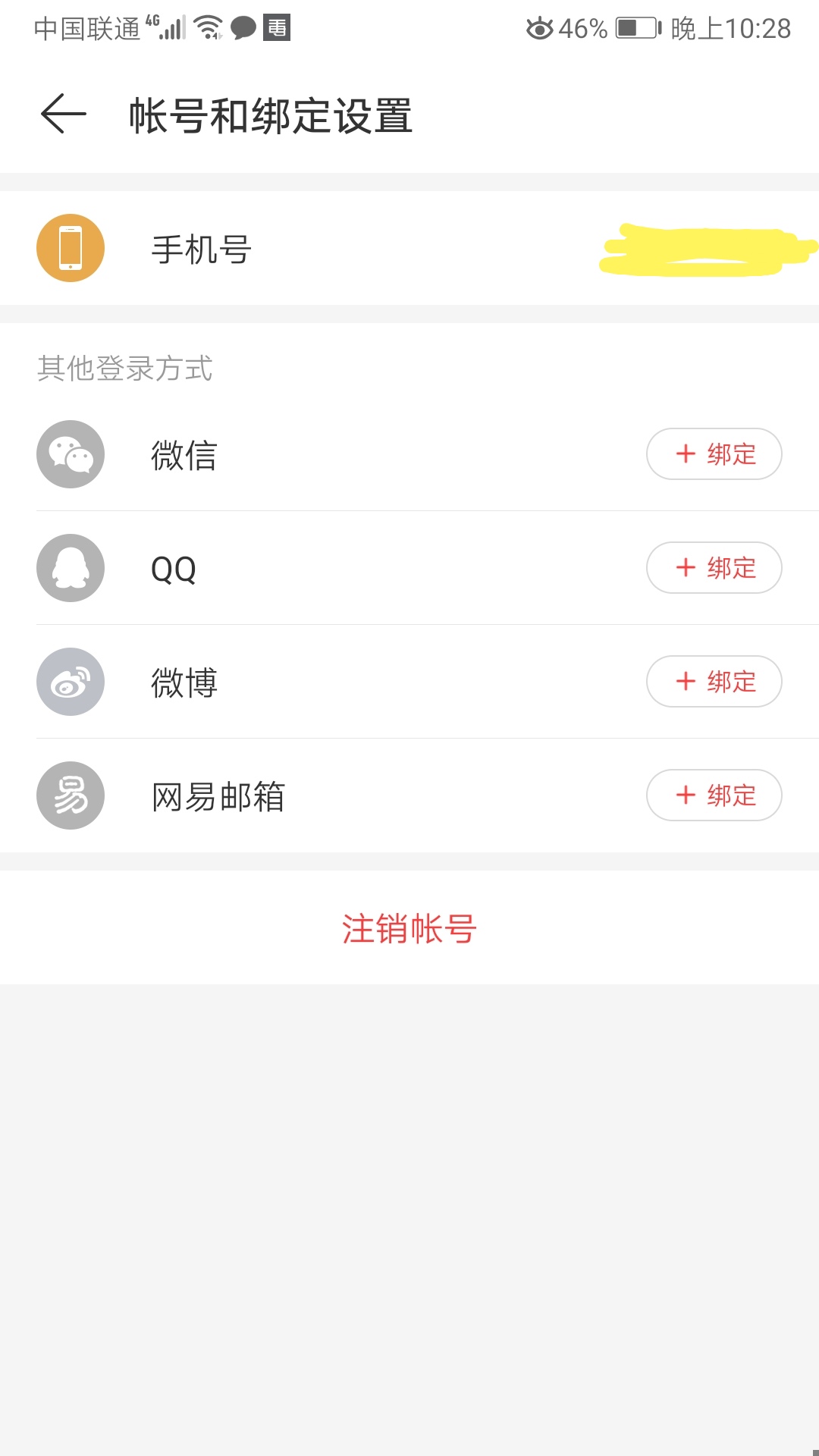Tap the phone number icon in the 手机号 row
This screenshot has width=819, height=1456.
[x=71, y=248]
